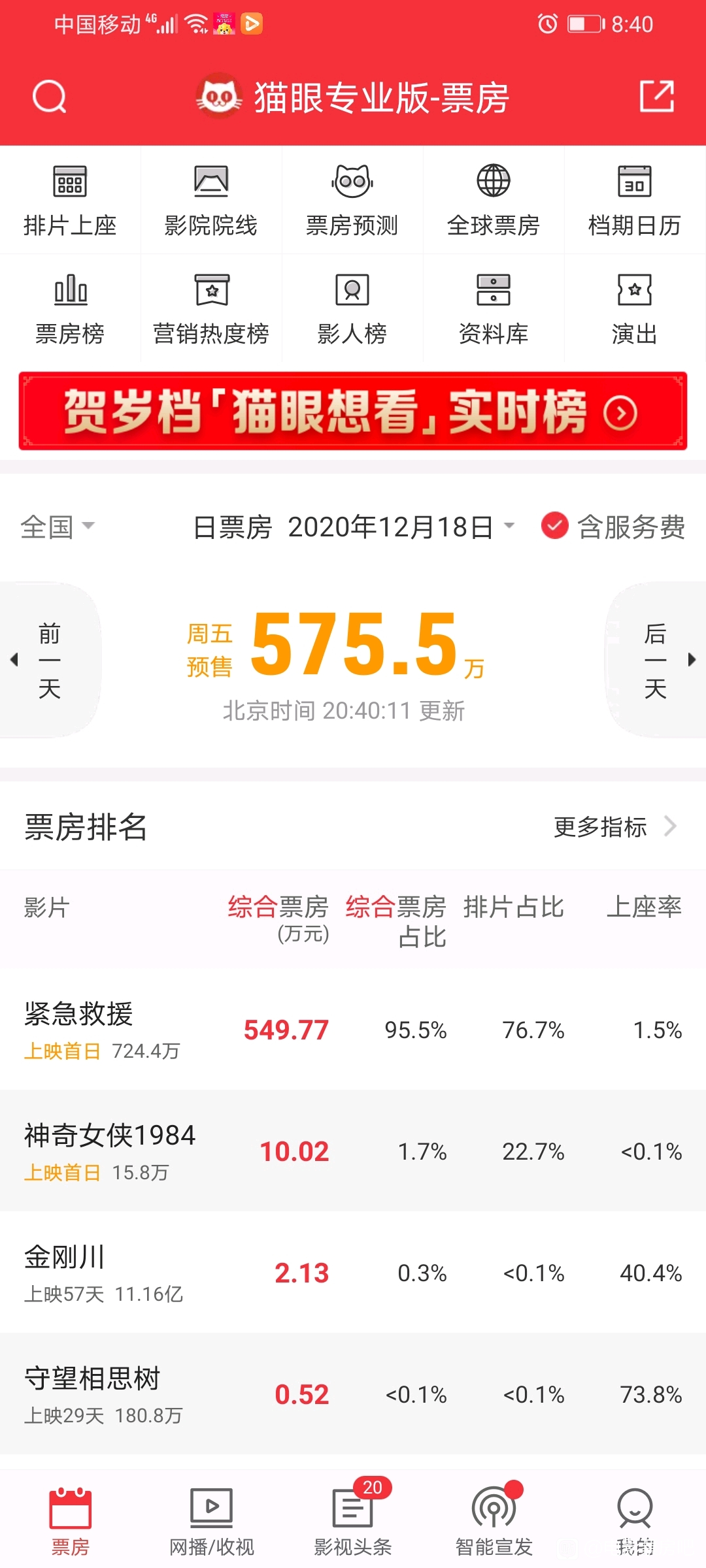
Task: Open 营销热度榜 ranking
Action: click(211, 309)
